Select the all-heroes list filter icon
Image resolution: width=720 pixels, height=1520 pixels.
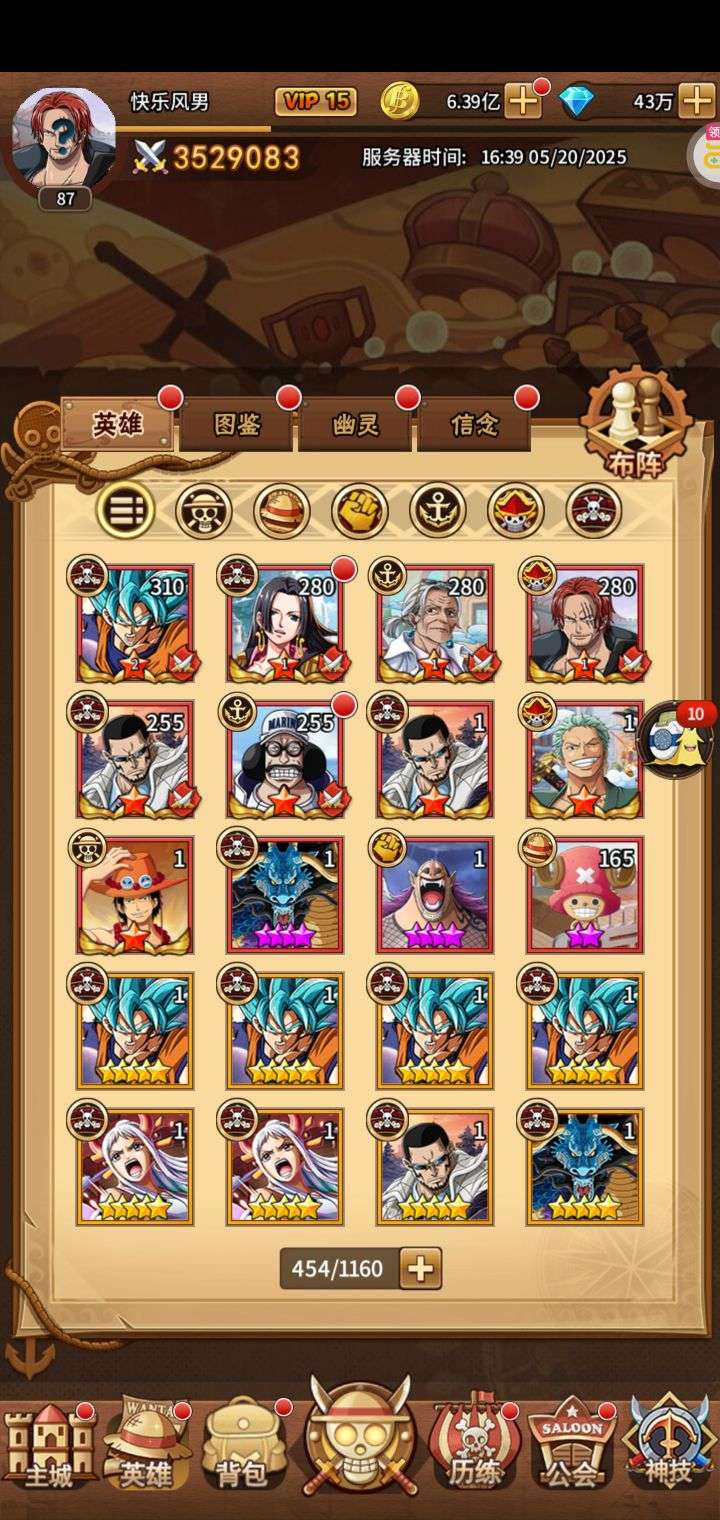click(x=126, y=511)
